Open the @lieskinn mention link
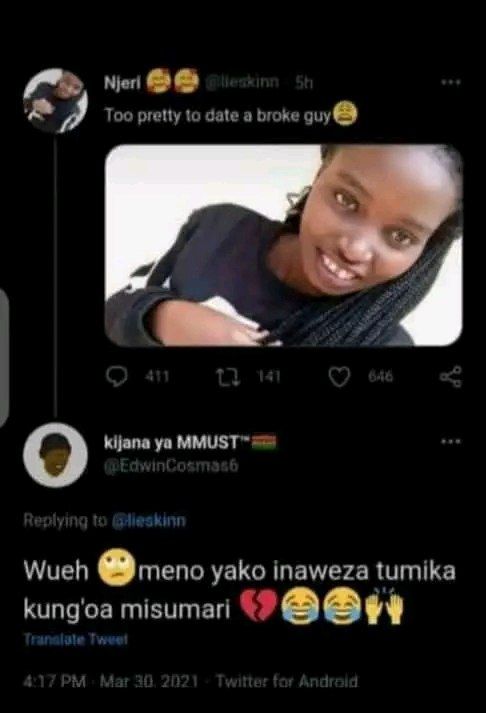The height and width of the screenshot is (713, 486). point(149,520)
